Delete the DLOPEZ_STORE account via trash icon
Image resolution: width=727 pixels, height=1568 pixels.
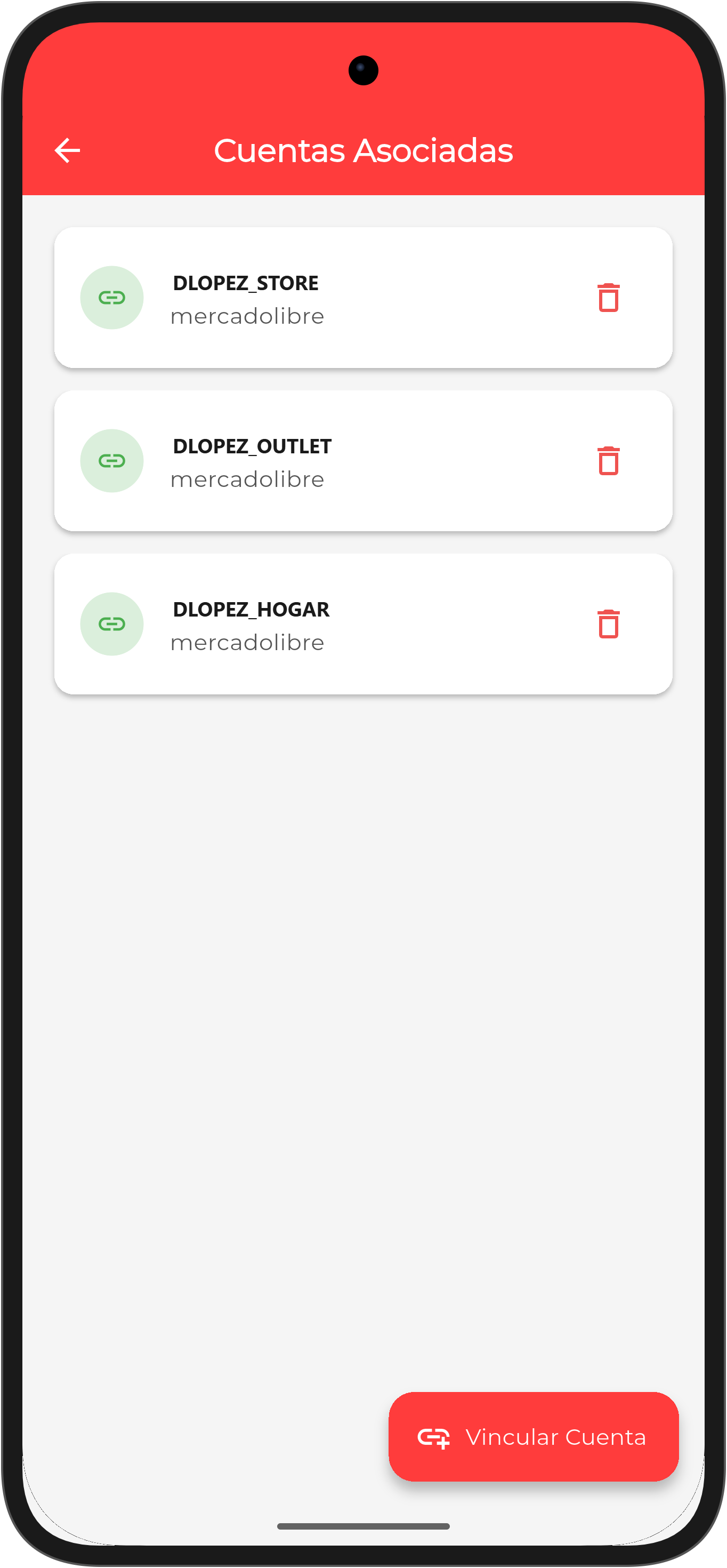click(607, 298)
